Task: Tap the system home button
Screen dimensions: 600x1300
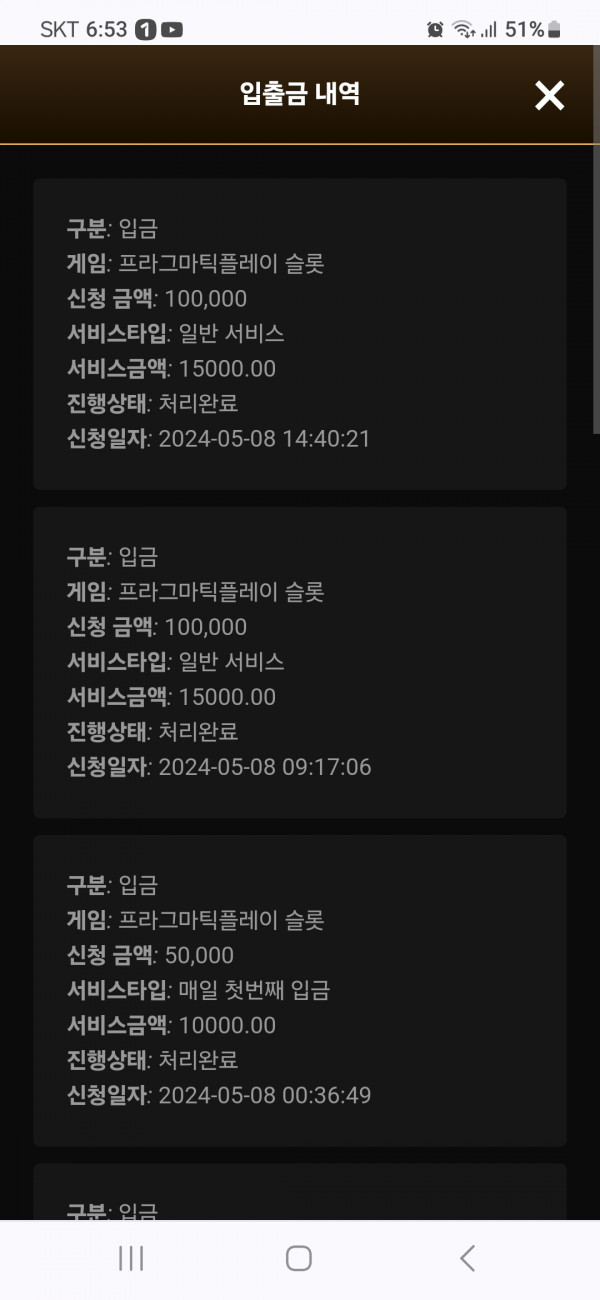Action: [x=299, y=1258]
